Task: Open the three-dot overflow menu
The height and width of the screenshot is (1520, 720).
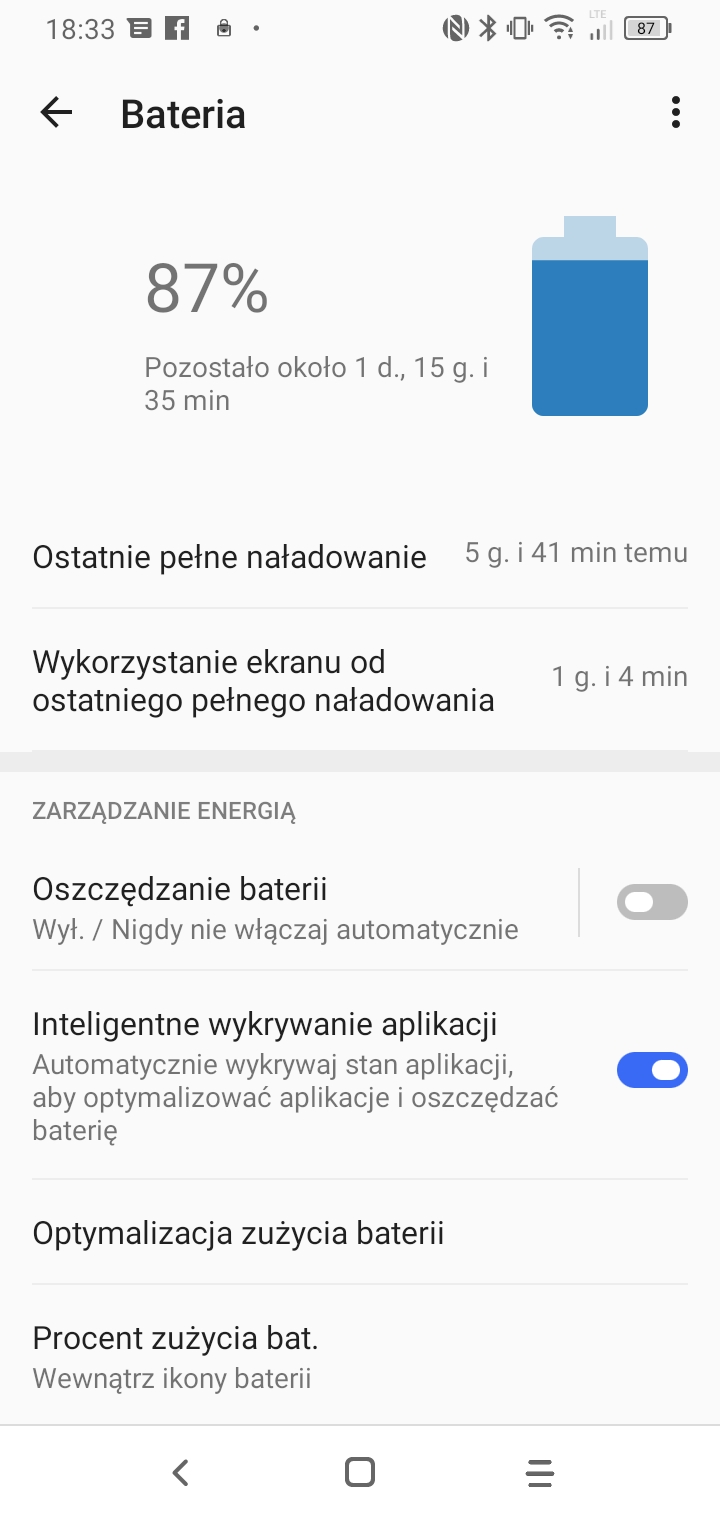Action: coord(676,113)
